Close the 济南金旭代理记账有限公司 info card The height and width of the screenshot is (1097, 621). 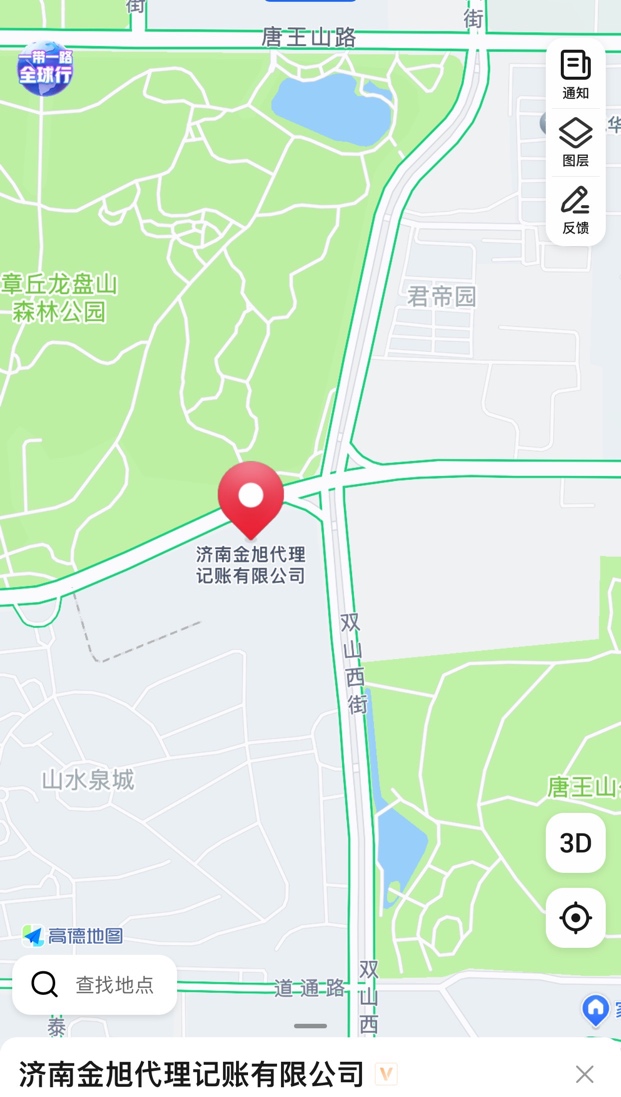click(585, 1074)
